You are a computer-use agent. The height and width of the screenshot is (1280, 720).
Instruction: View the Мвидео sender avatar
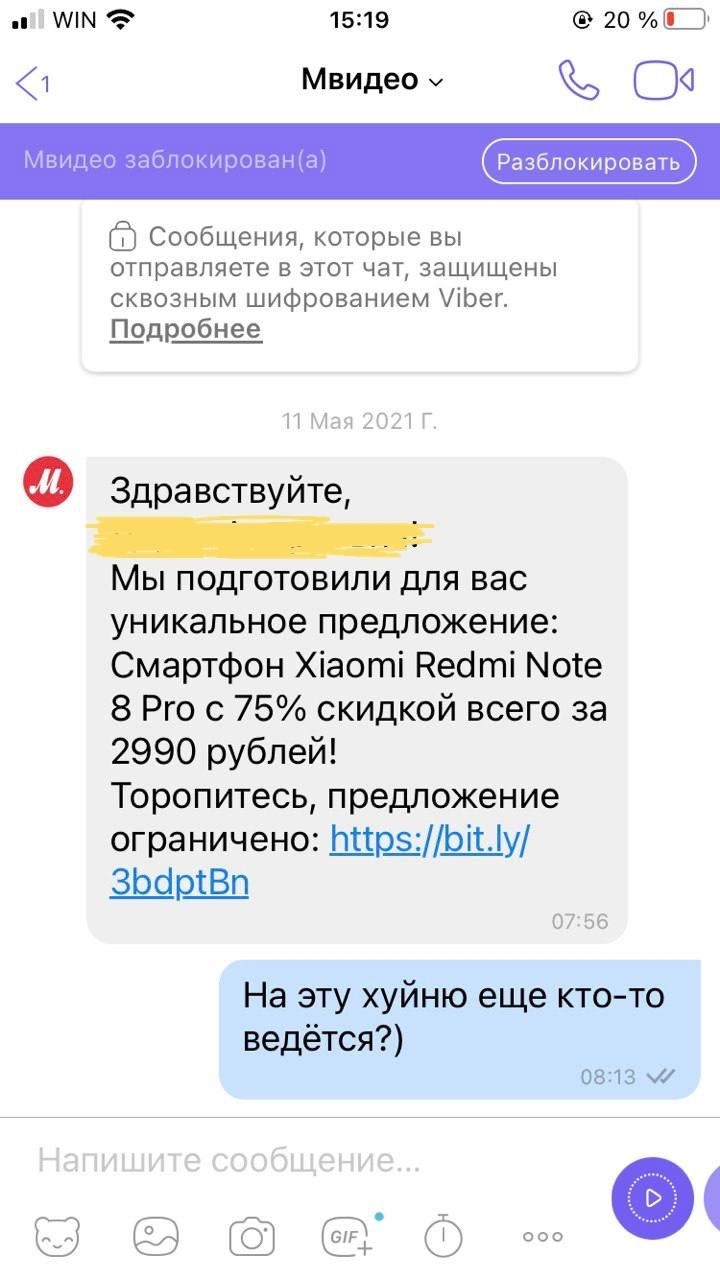point(49,485)
